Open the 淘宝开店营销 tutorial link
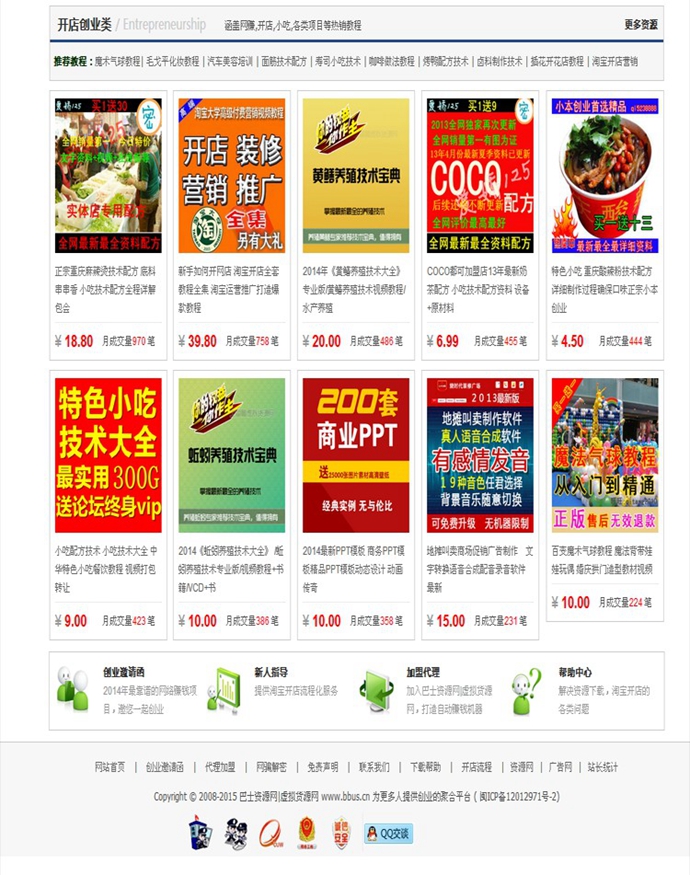The height and width of the screenshot is (875, 690). pyautogui.click(x=614, y=61)
